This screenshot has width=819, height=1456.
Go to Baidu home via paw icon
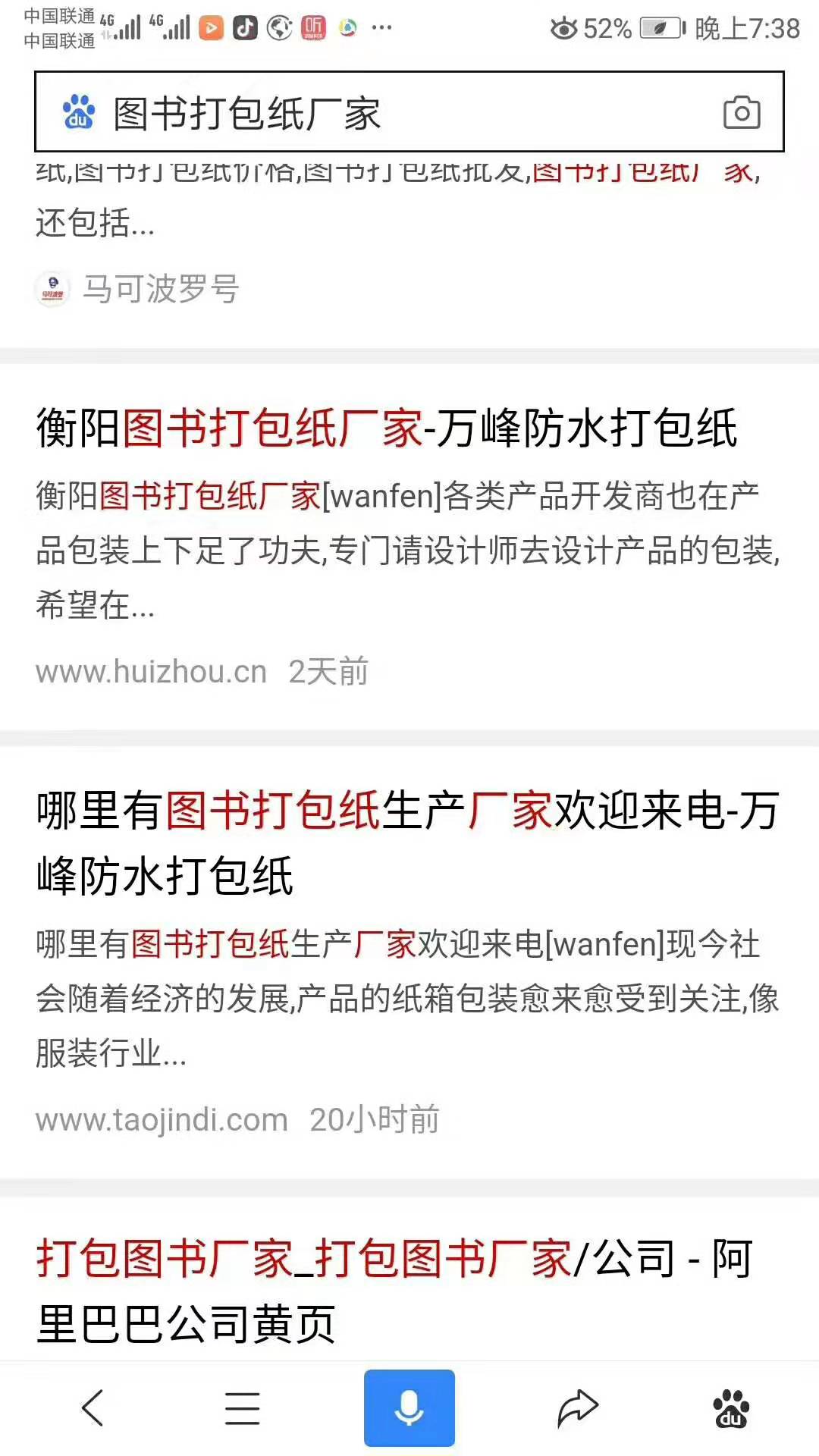click(x=731, y=1408)
